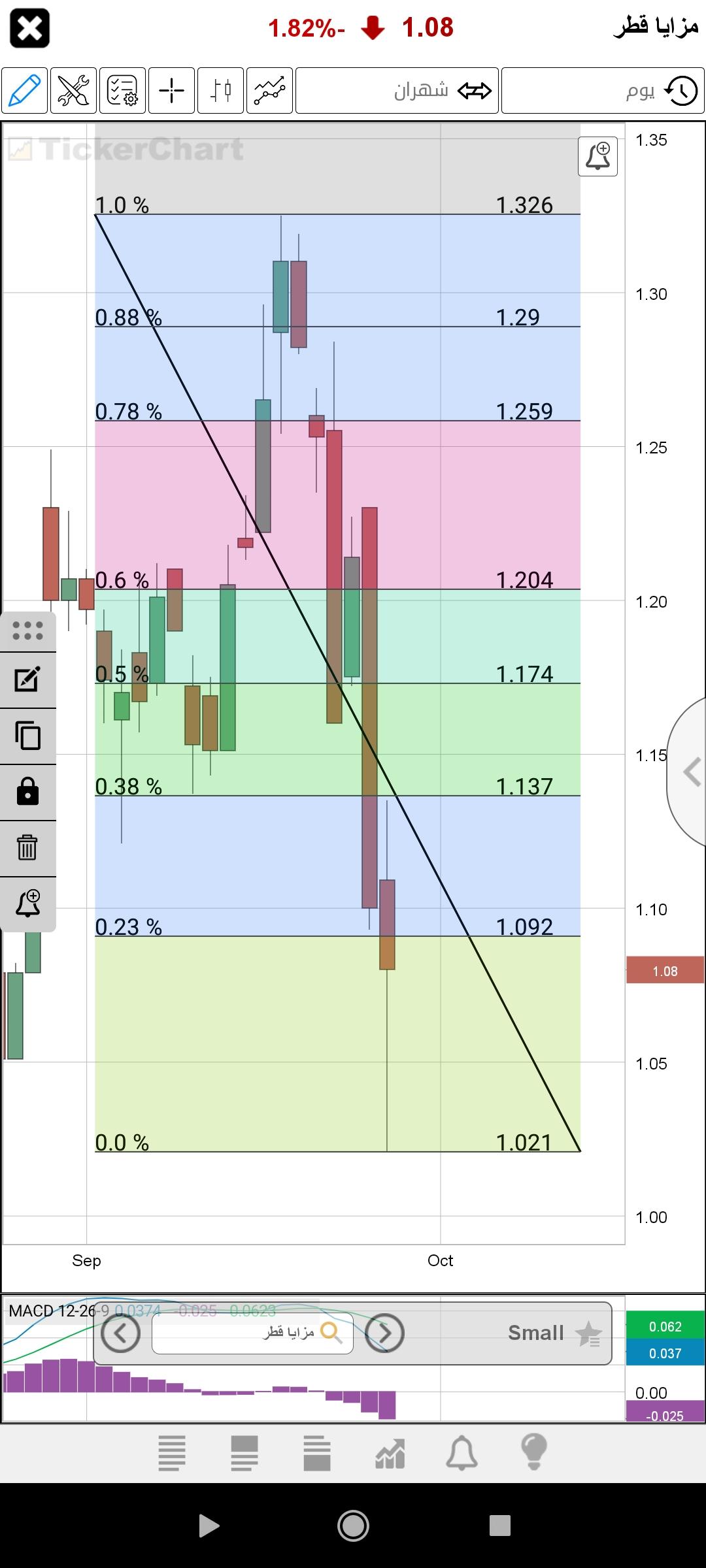Viewport: 706px width, 1568px height.
Task: Add an alert using the chart's bell icon
Action: (597, 157)
